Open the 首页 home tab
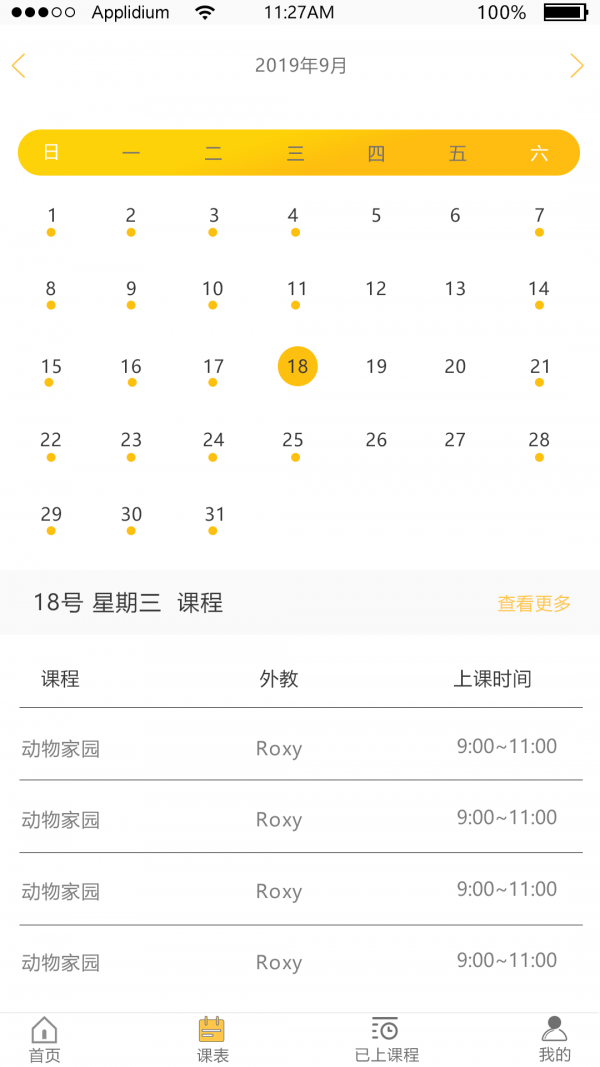The height and width of the screenshot is (1067, 600). (44, 1040)
